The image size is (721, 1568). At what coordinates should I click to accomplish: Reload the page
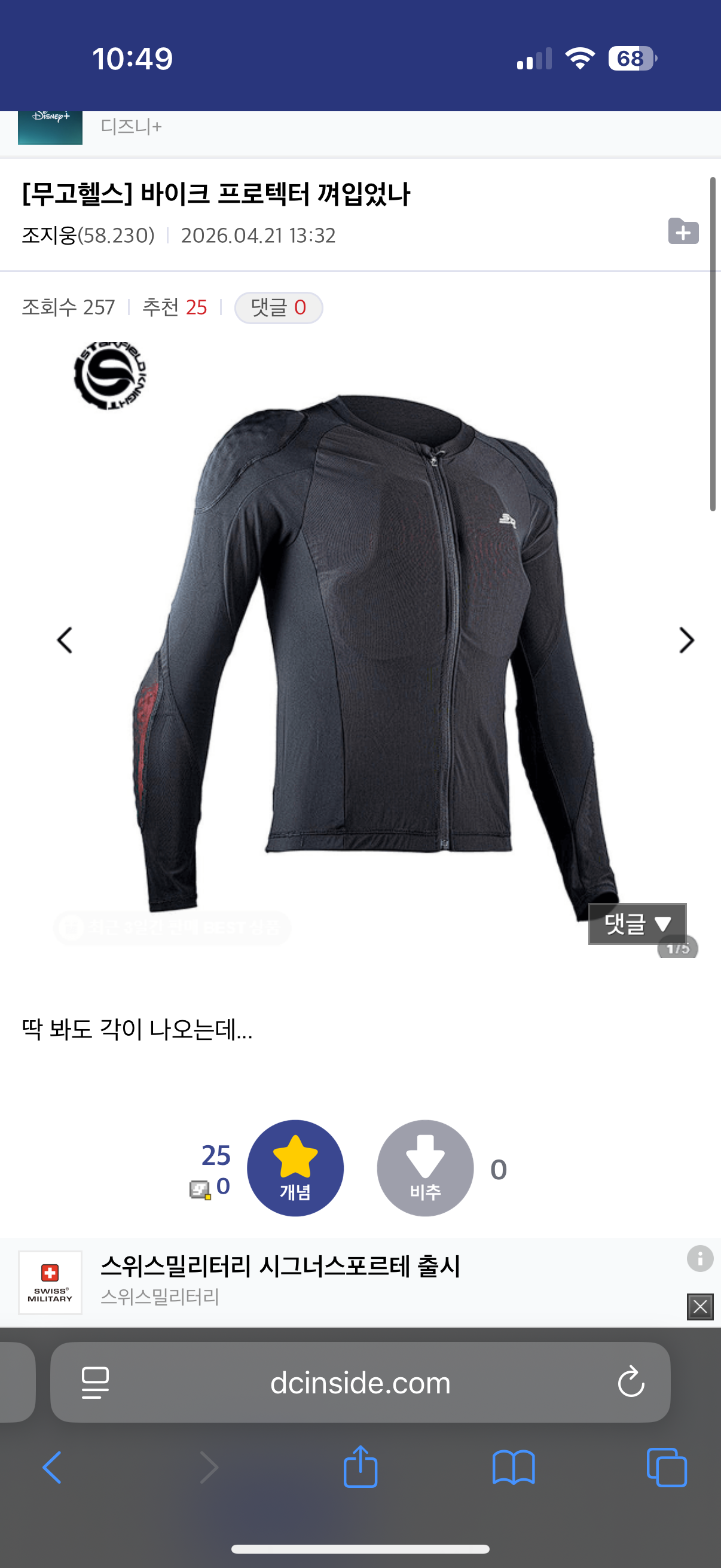(630, 1382)
